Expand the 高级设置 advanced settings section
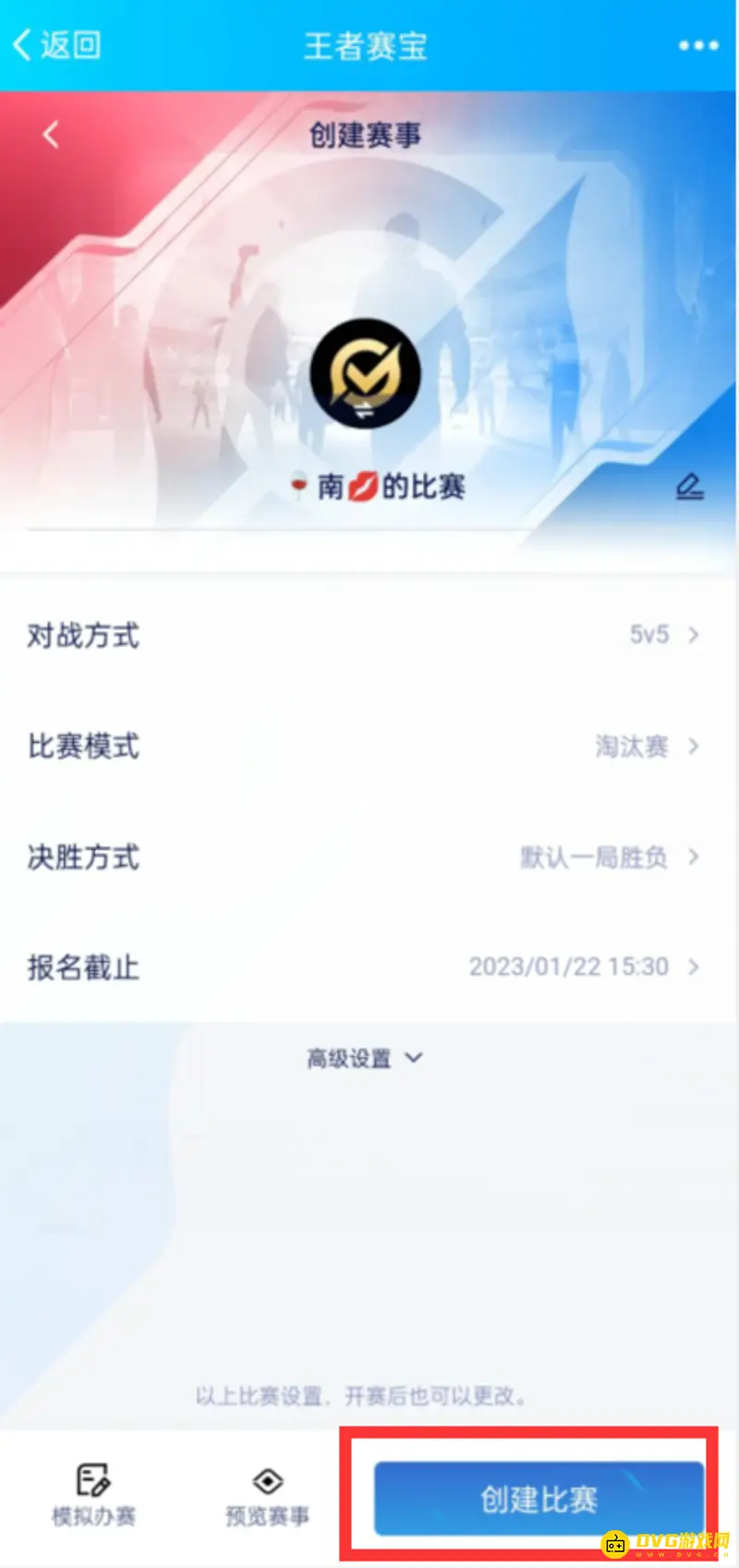Screen dimensions: 739x1568 [x=364, y=1058]
